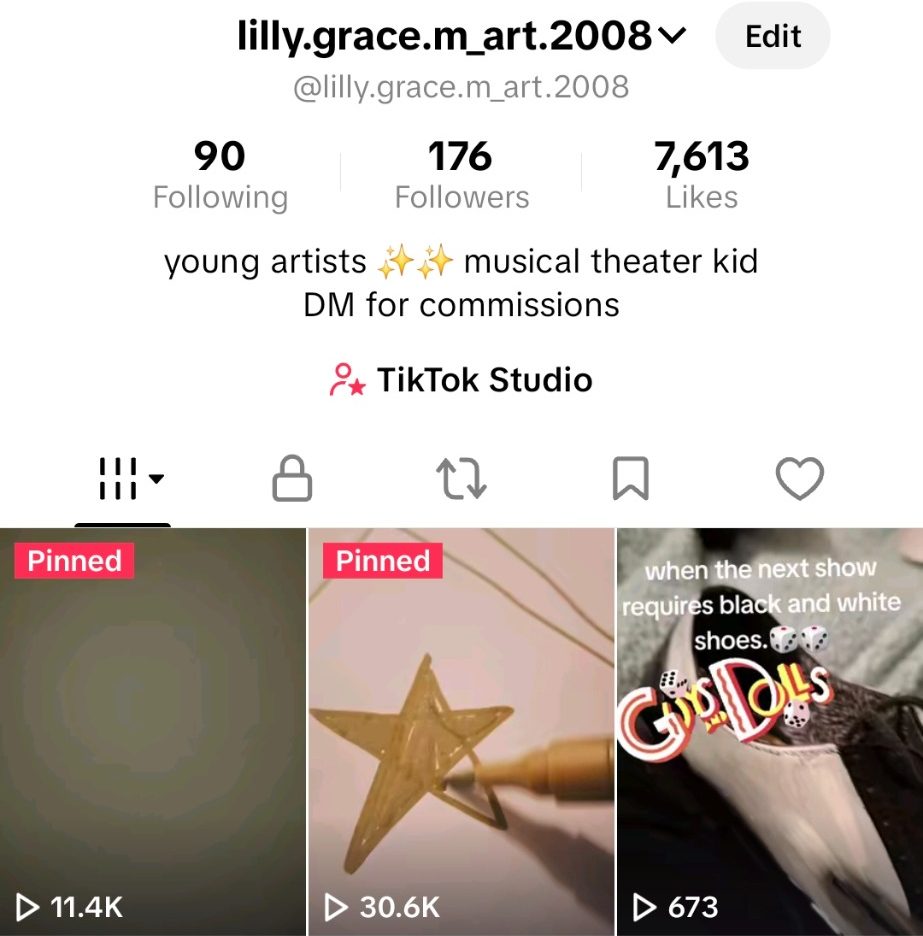Open the saved bookmarks tab
This screenshot has width=923, height=936.
(x=630, y=479)
